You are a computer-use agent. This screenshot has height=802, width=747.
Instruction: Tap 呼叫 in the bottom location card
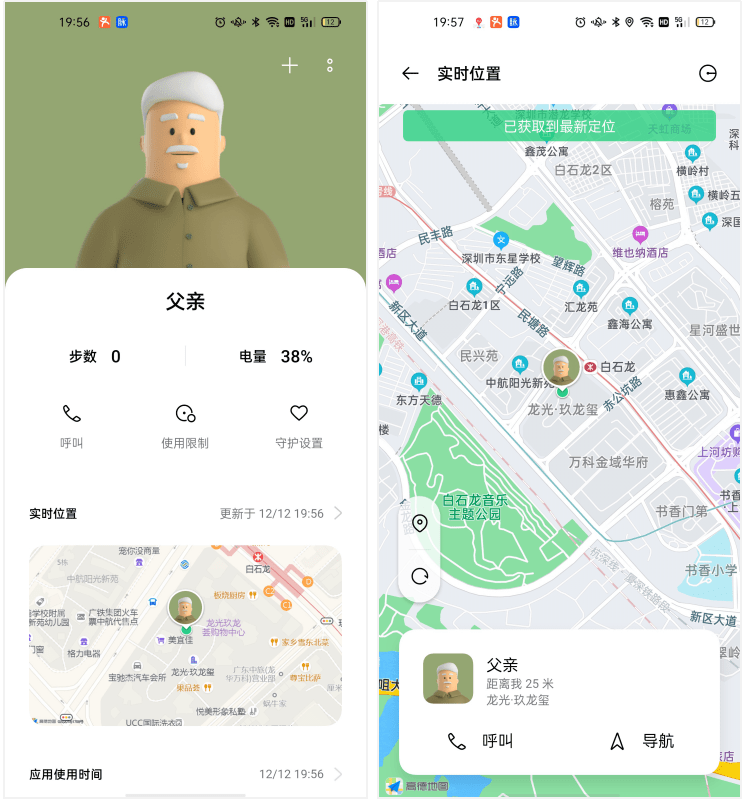coord(481,741)
